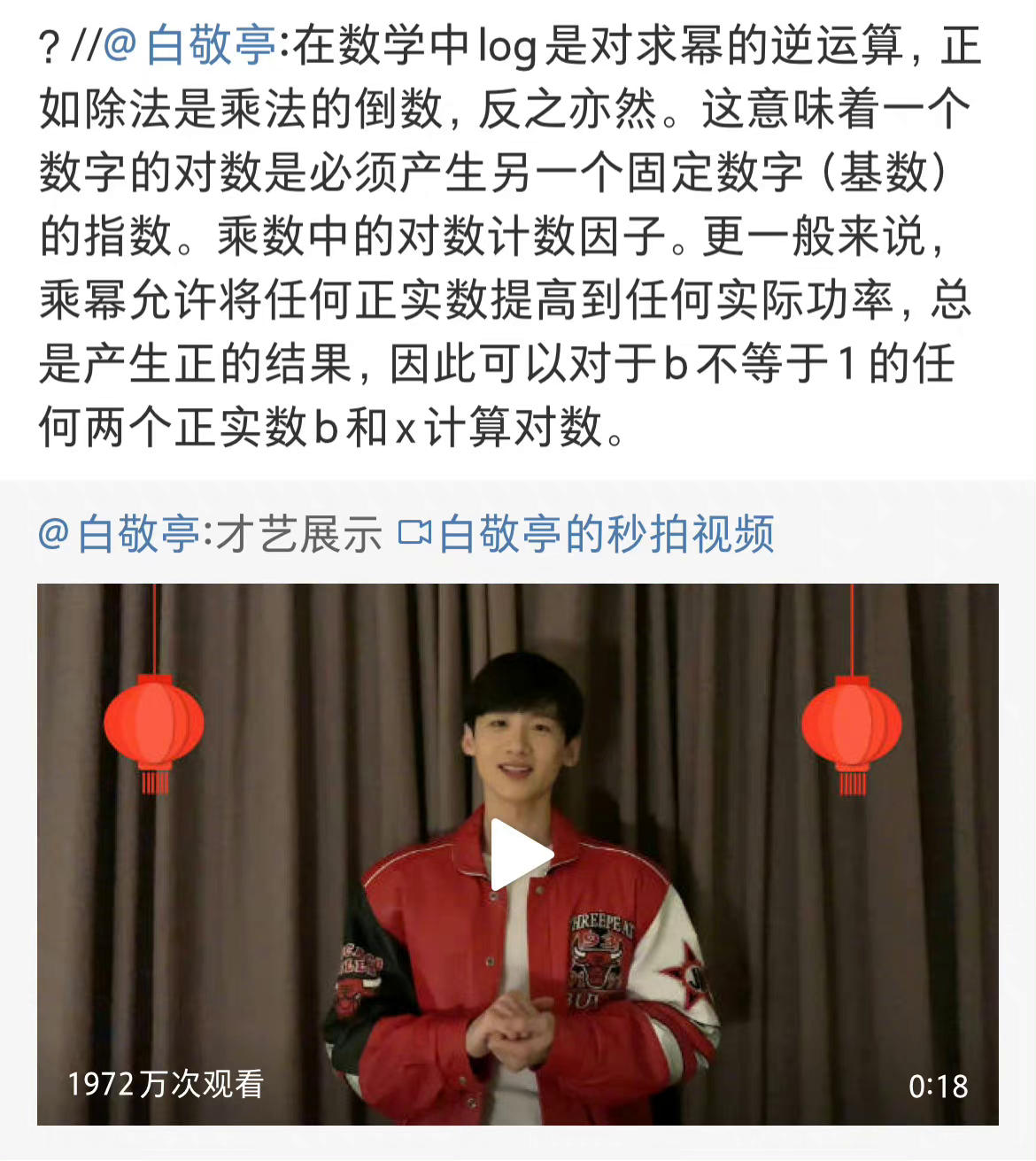Open @白敬亭 mention before 才艺展示
1036x1161 pixels.
point(119,534)
